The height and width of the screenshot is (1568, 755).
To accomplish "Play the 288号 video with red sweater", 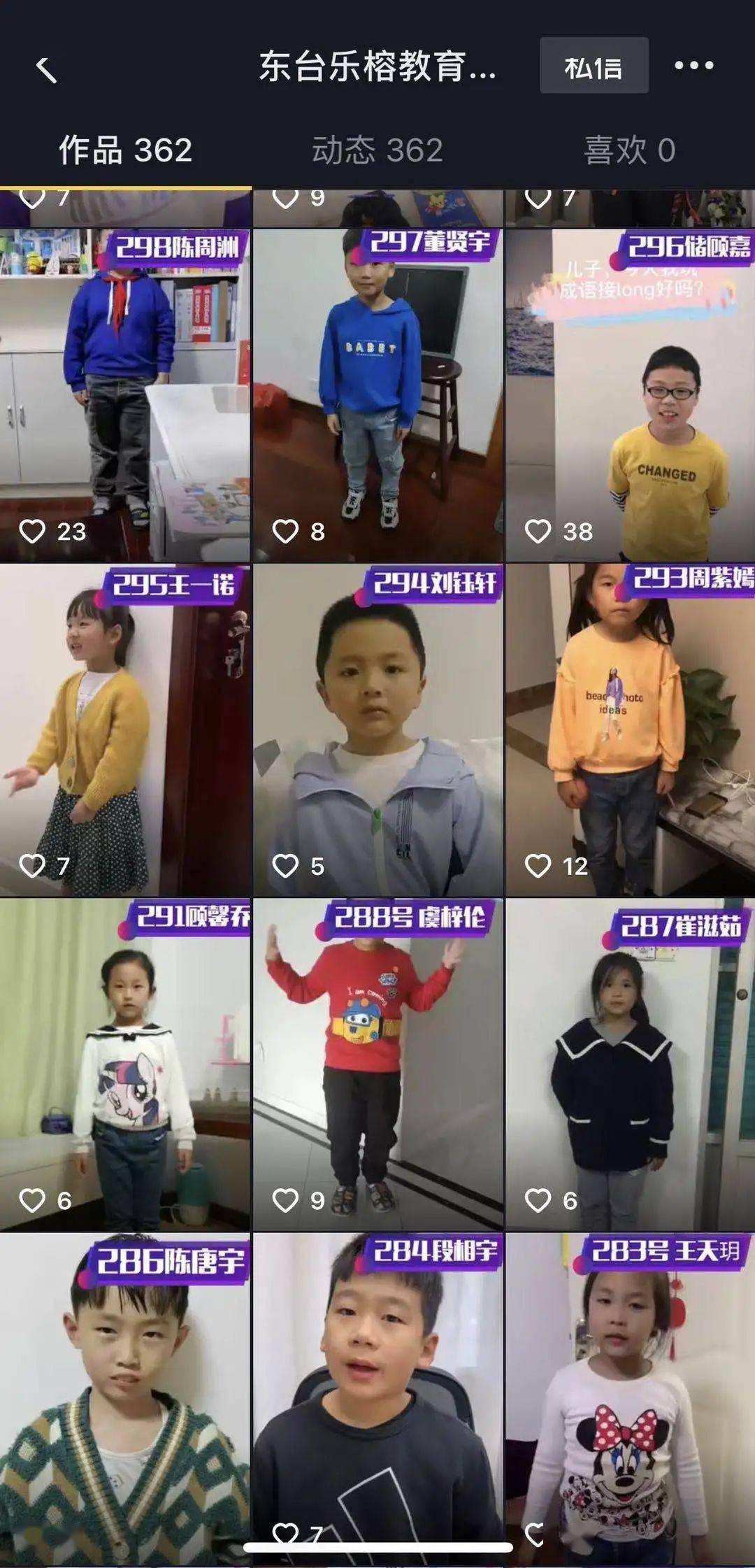I will tap(377, 1064).
